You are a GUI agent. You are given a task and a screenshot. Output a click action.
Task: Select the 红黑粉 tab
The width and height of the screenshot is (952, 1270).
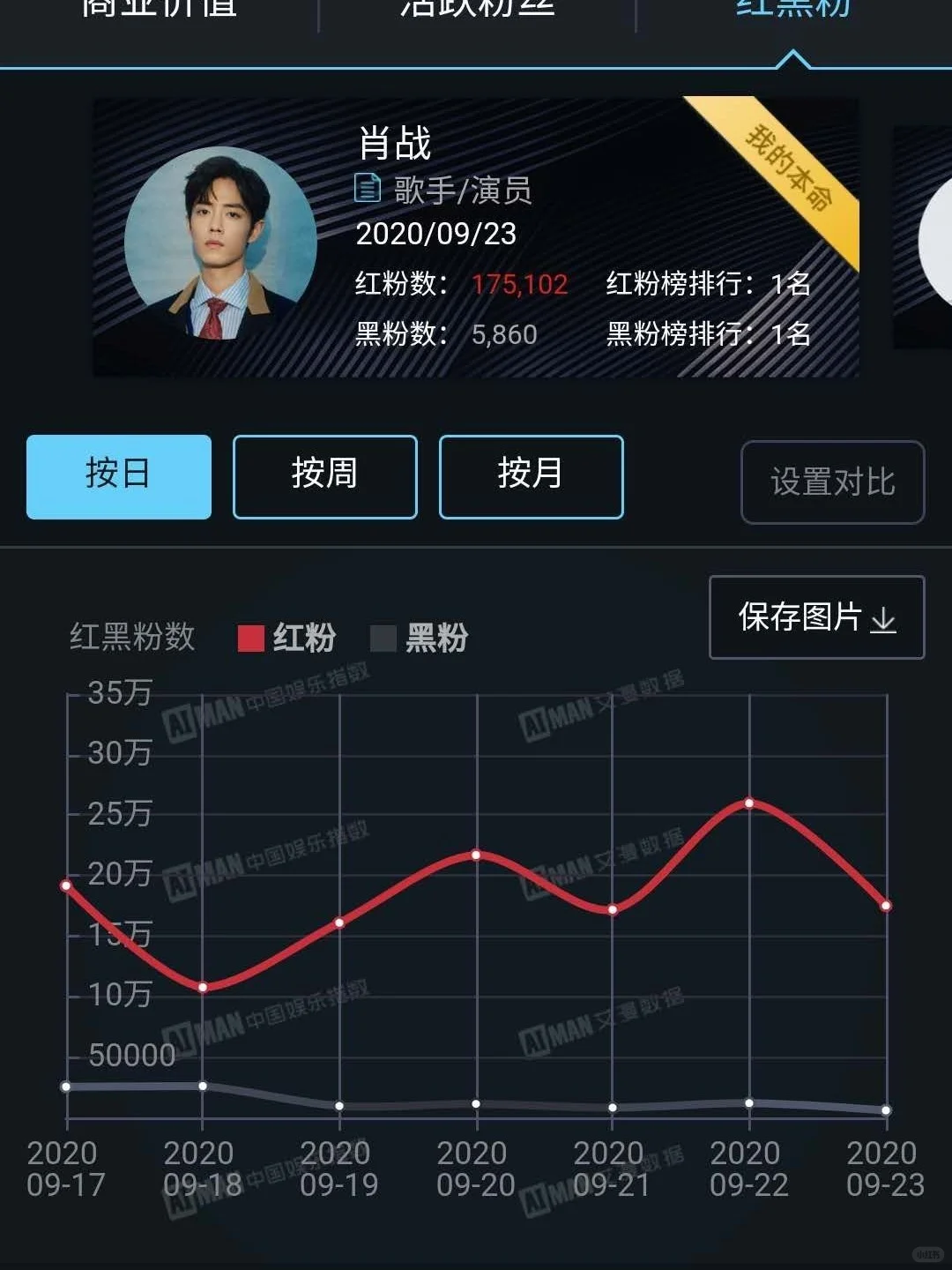(792, 9)
